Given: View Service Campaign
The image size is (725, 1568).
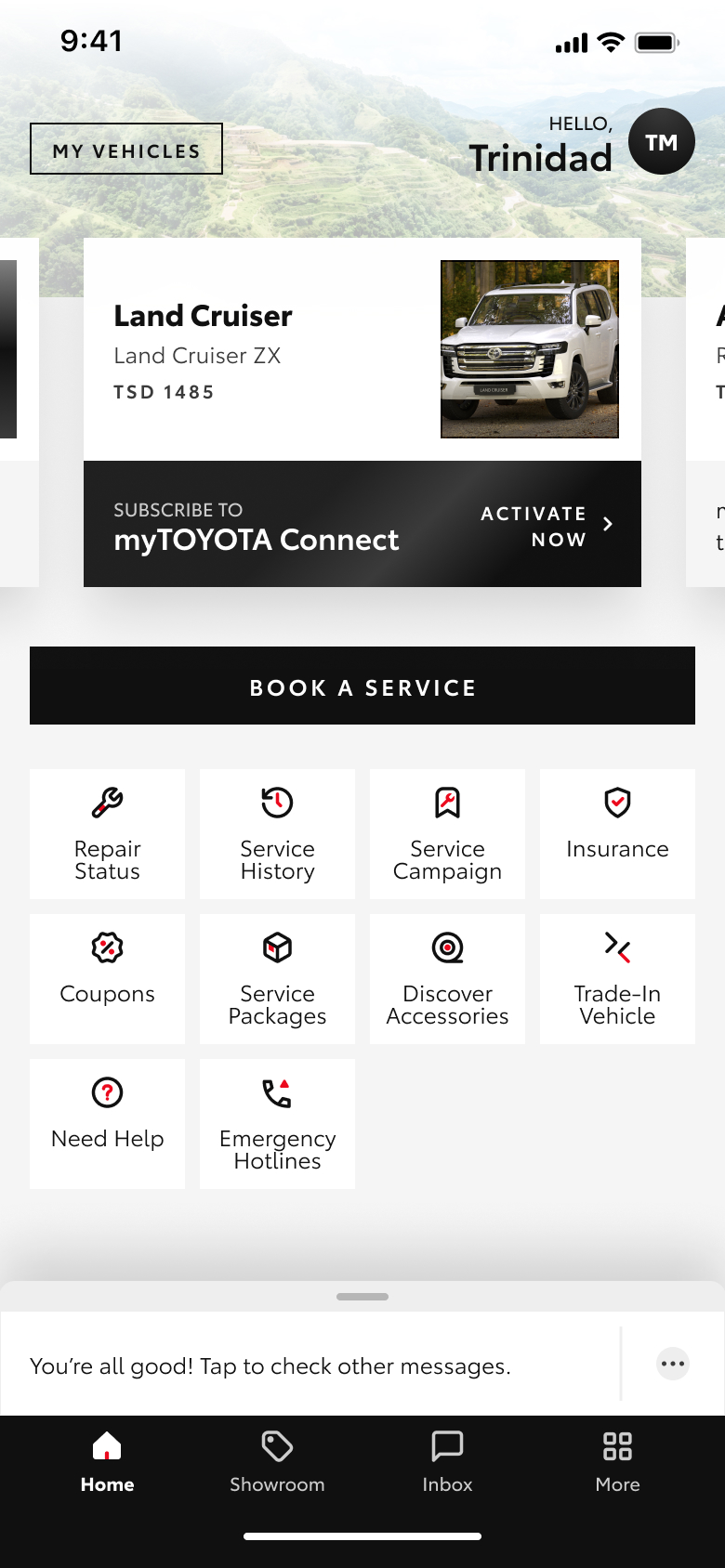Looking at the screenshot, I should pyautogui.click(x=447, y=834).
